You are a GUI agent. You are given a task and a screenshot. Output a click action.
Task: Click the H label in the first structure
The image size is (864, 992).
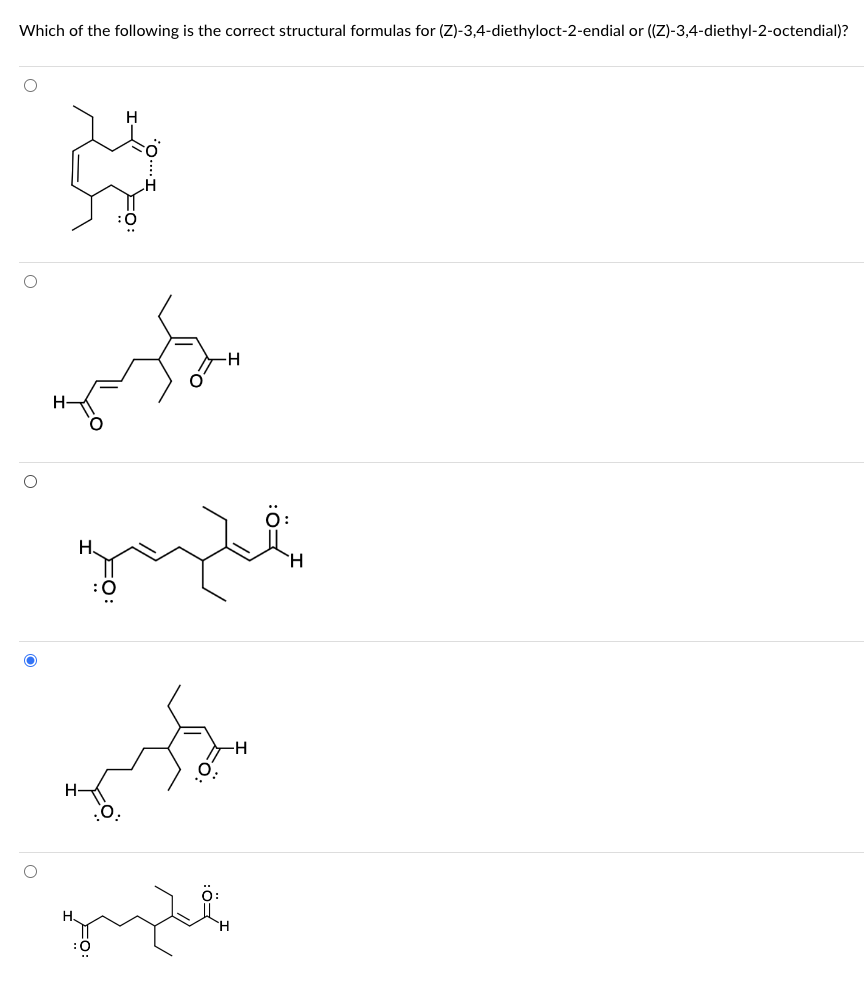tap(130, 115)
